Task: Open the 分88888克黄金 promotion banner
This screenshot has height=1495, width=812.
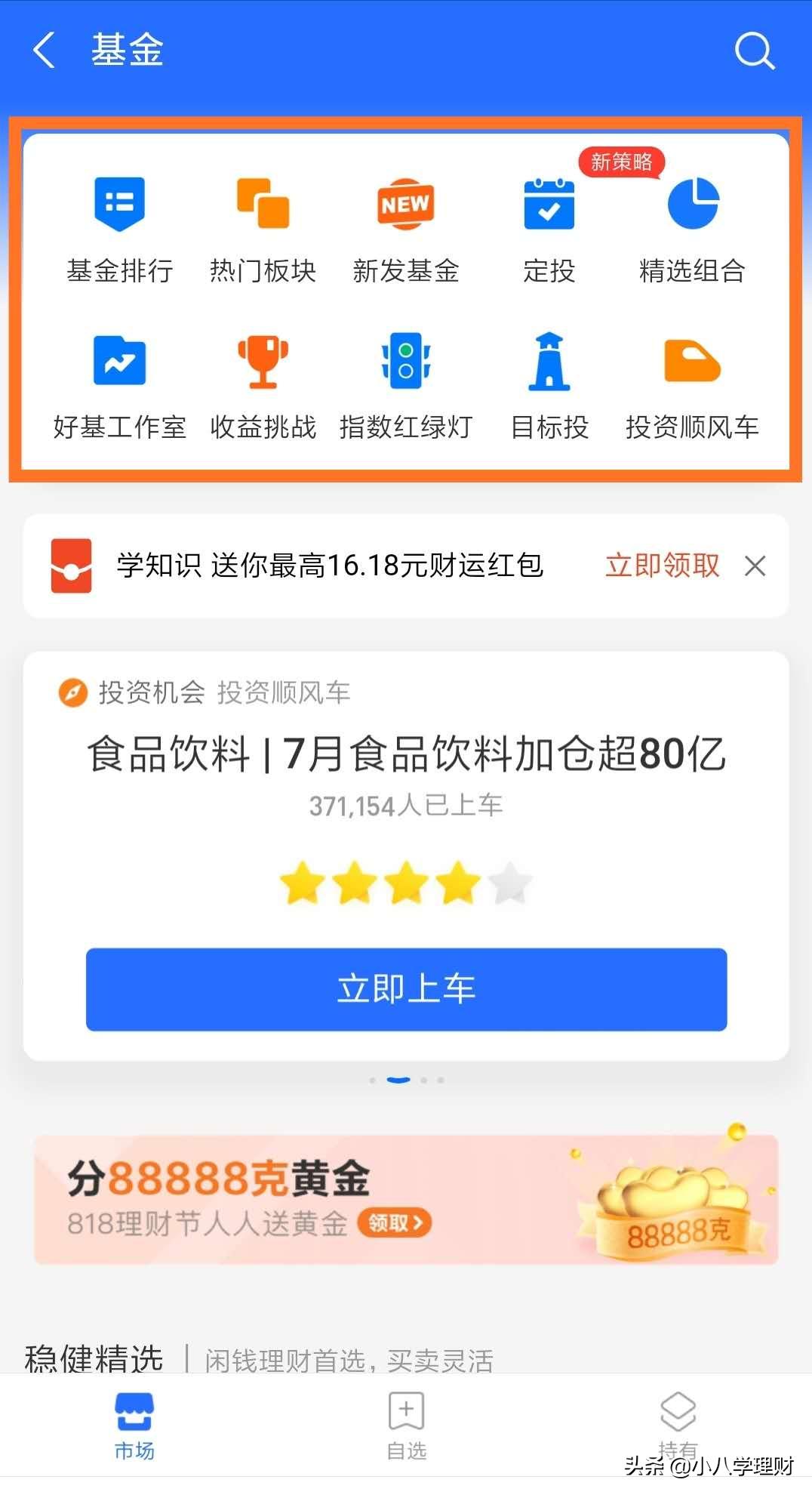Action: click(x=406, y=1199)
